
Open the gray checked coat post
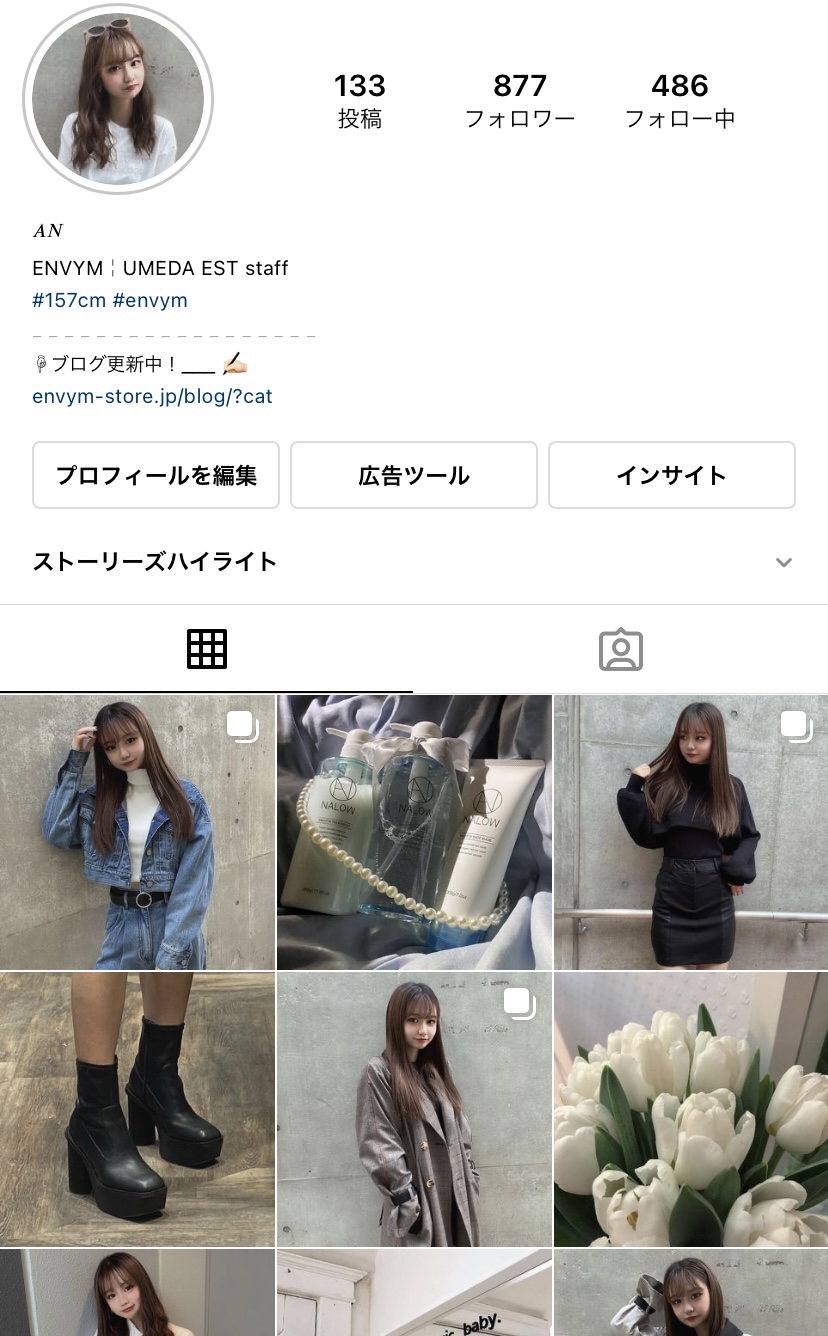(414, 1110)
